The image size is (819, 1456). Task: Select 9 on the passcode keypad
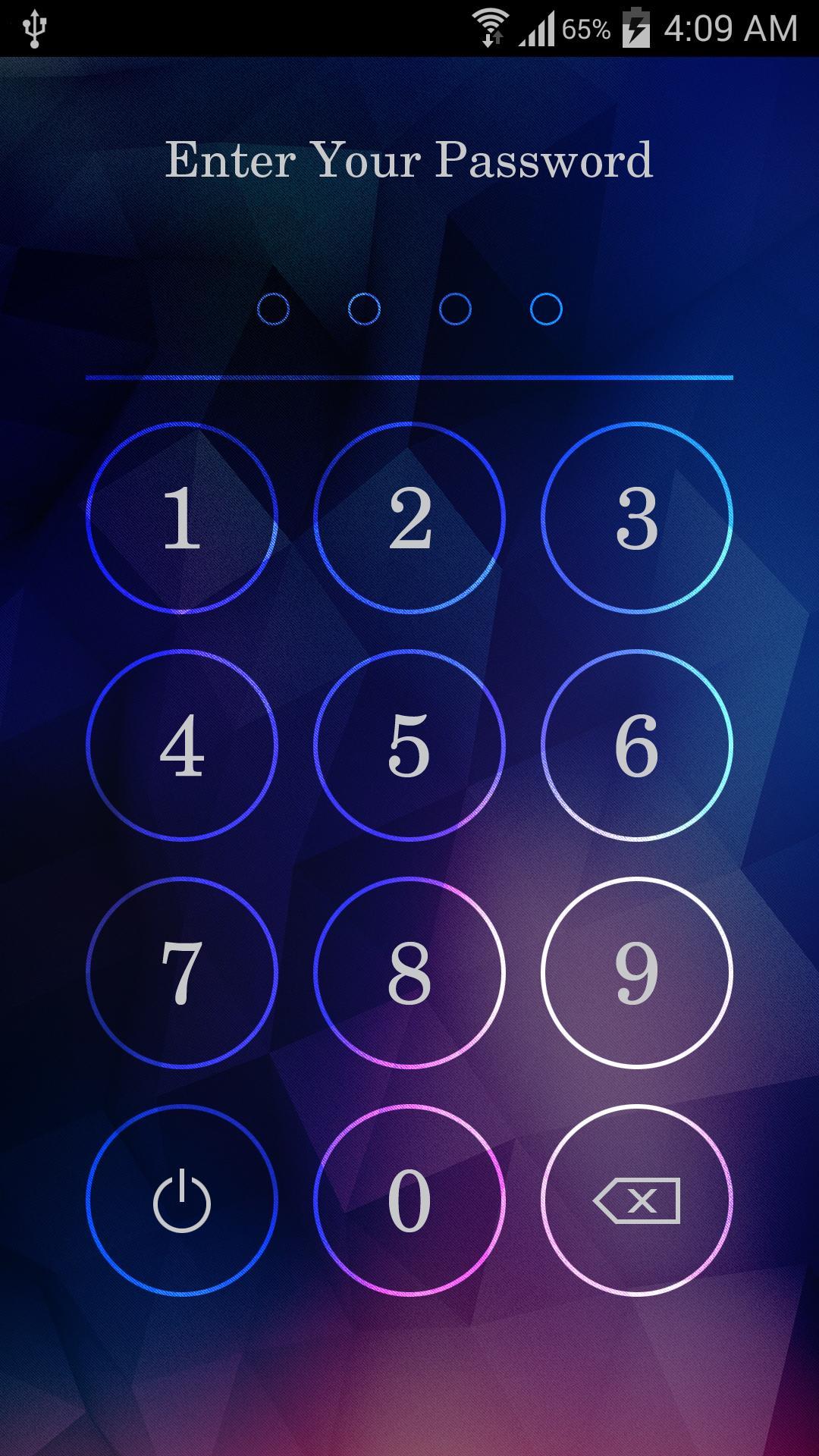coord(637,972)
